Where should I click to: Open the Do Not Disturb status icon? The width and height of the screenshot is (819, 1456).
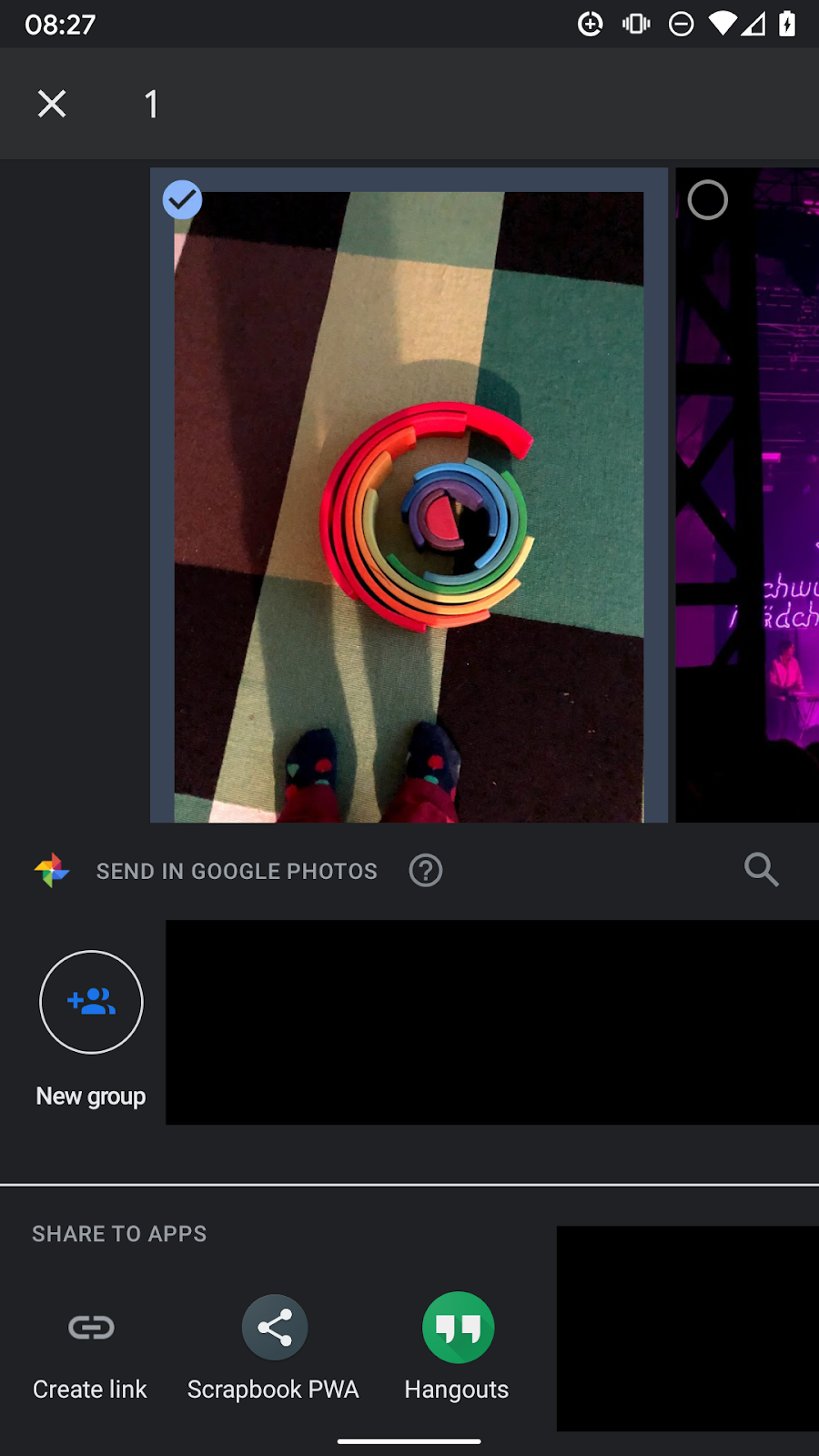[x=681, y=24]
